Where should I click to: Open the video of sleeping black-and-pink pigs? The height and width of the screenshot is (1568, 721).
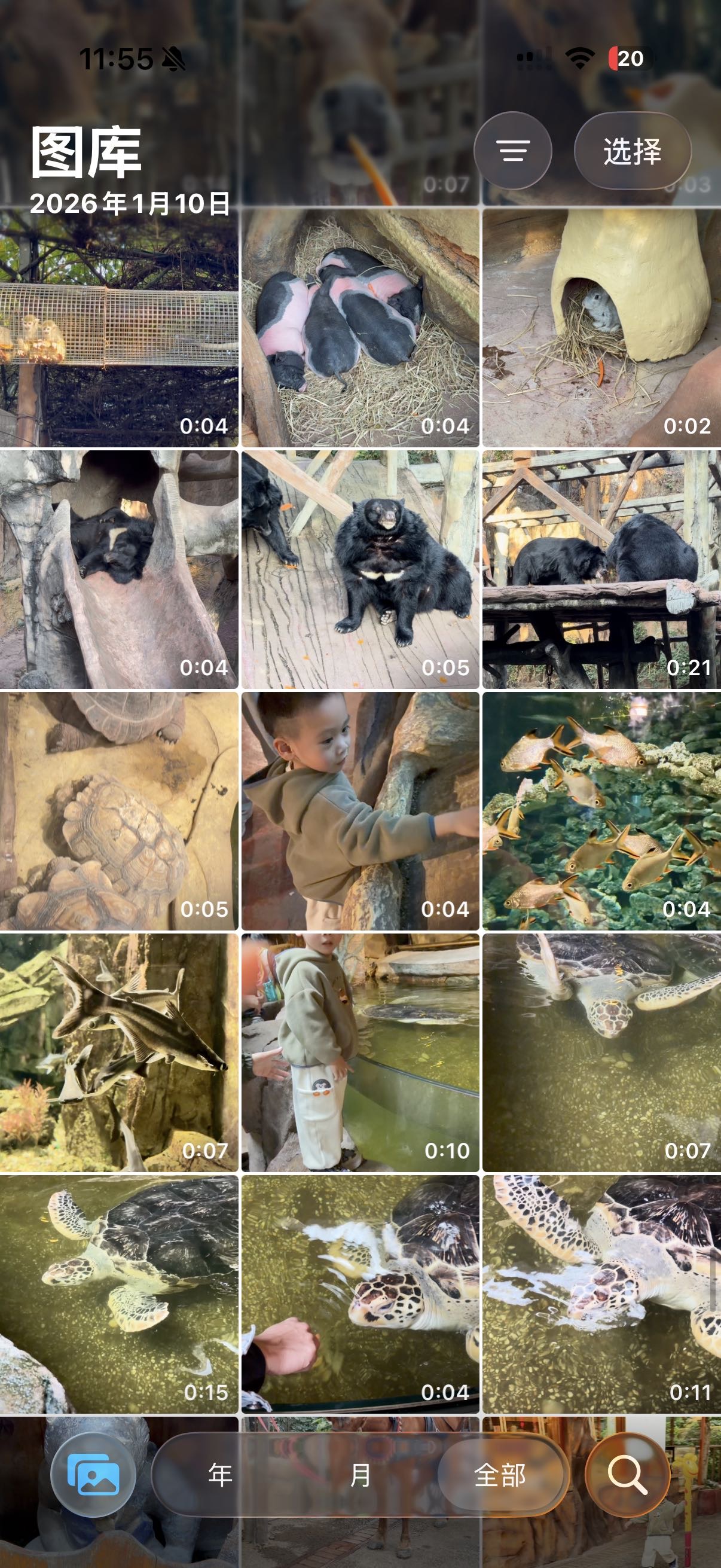pos(360,329)
